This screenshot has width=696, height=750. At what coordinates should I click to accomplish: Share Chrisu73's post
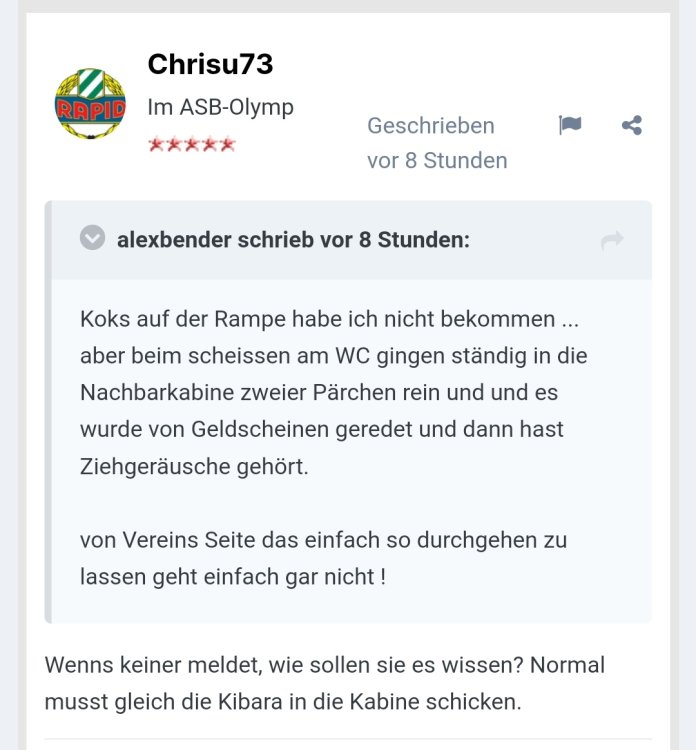click(x=631, y=125)
